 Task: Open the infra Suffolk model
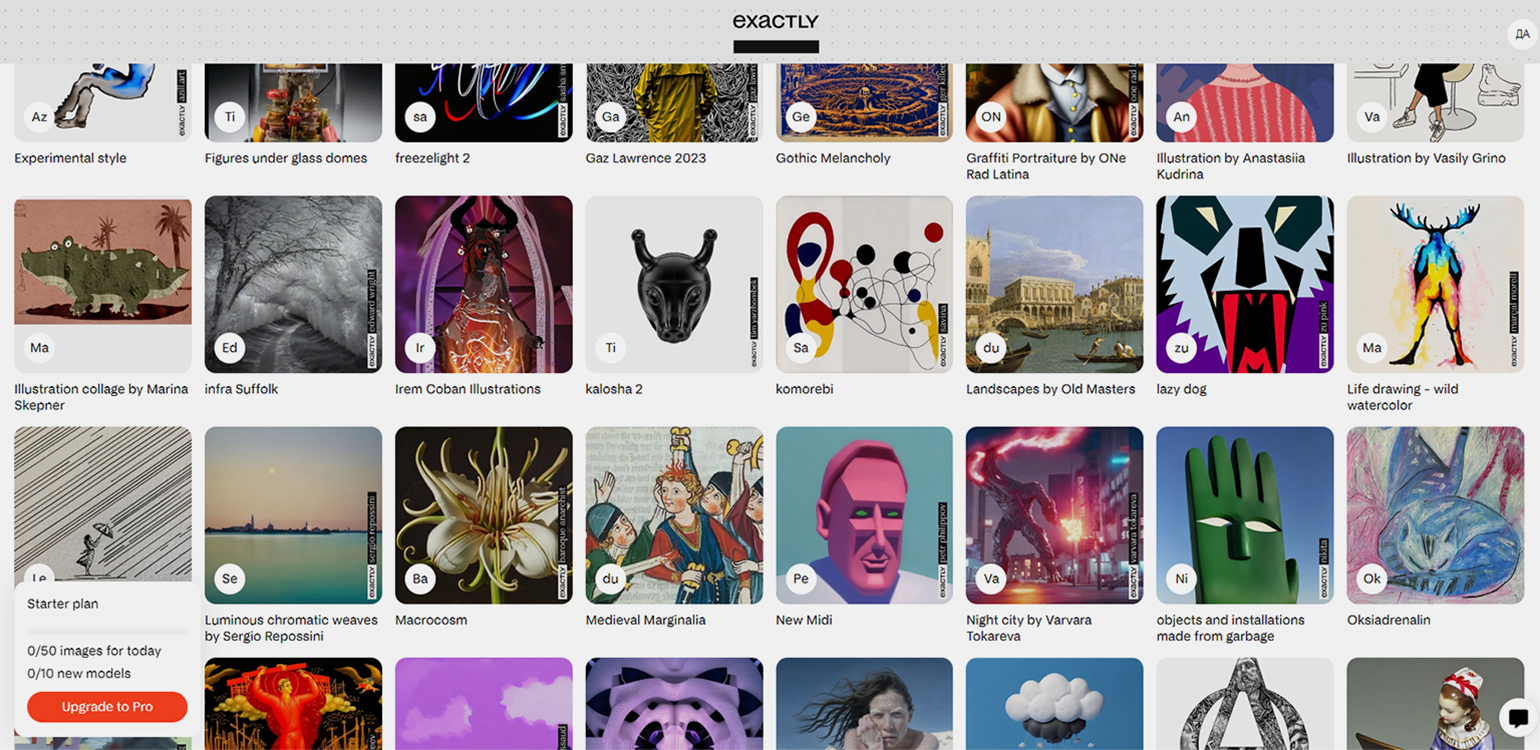pyautogui.click(x=293, y=285)
